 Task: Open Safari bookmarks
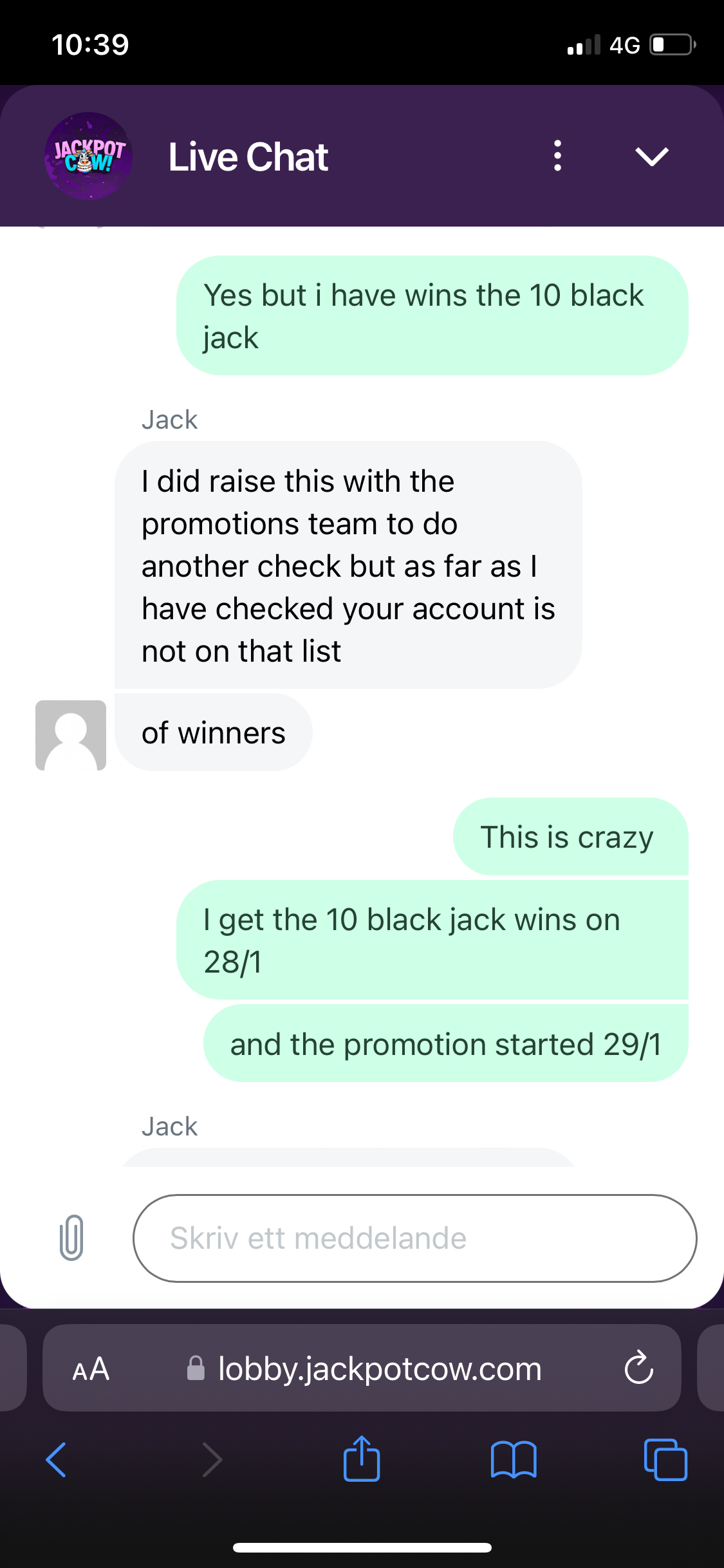(x=513, y=1459)
